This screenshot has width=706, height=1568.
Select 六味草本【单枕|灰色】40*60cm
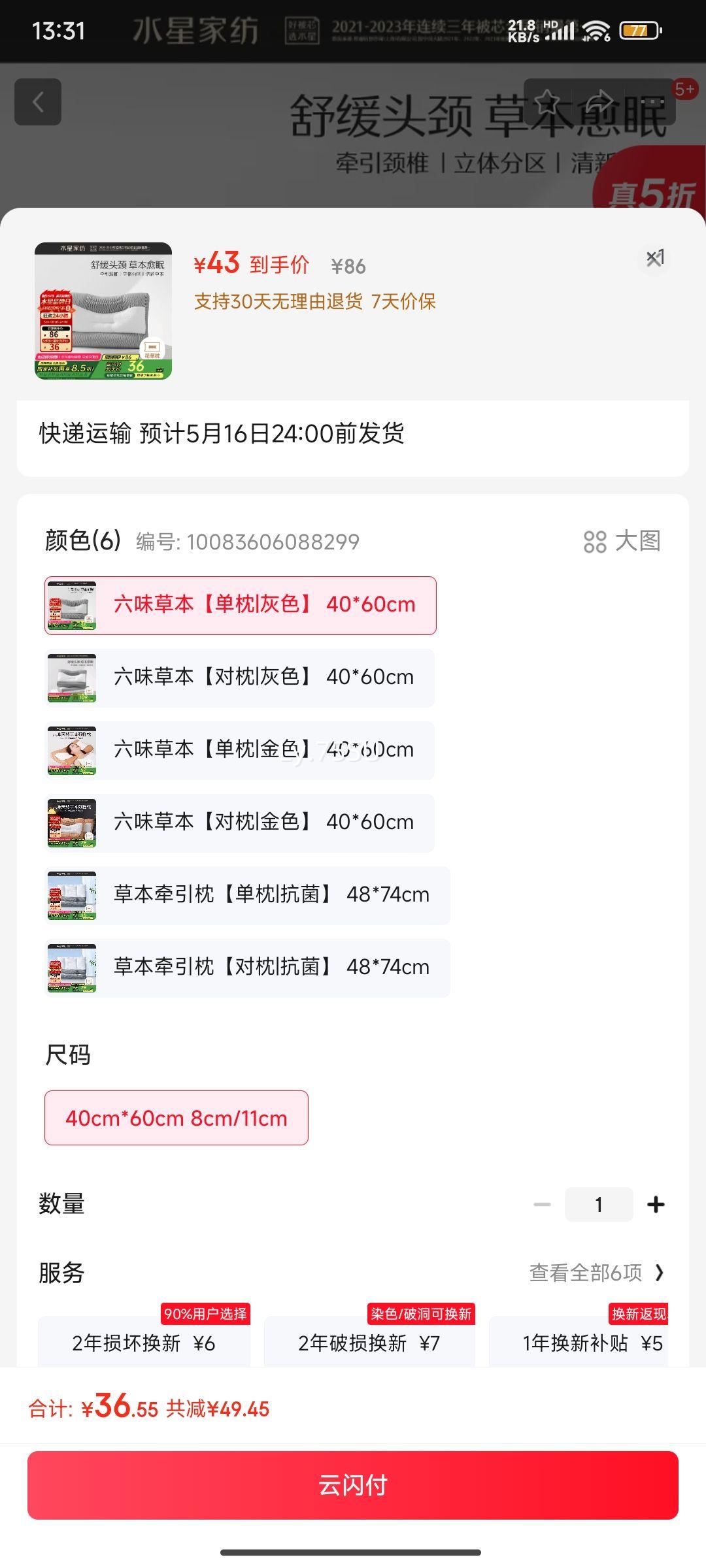click(240, 605)
